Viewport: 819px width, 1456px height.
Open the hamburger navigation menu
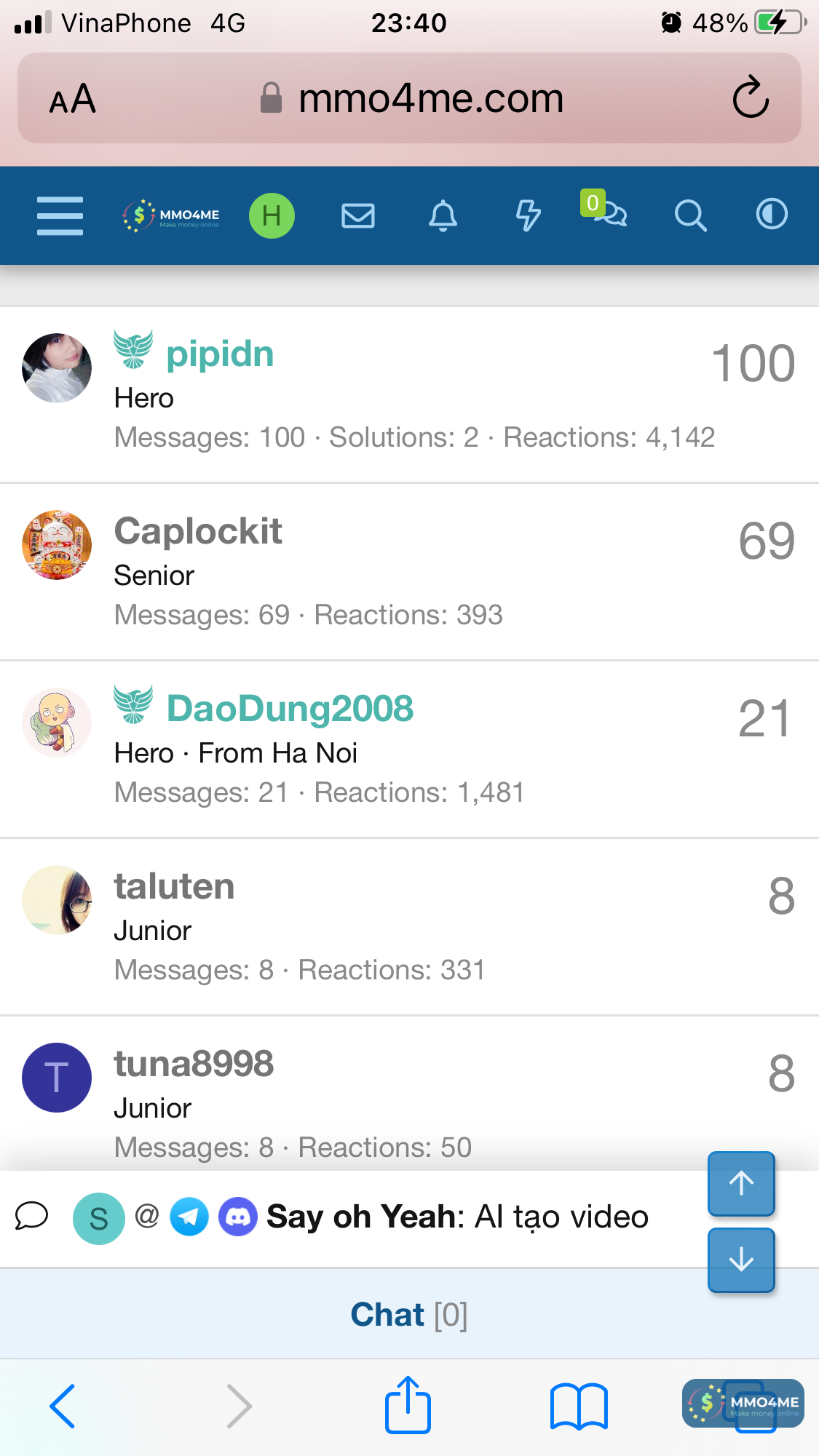[60, 215]
